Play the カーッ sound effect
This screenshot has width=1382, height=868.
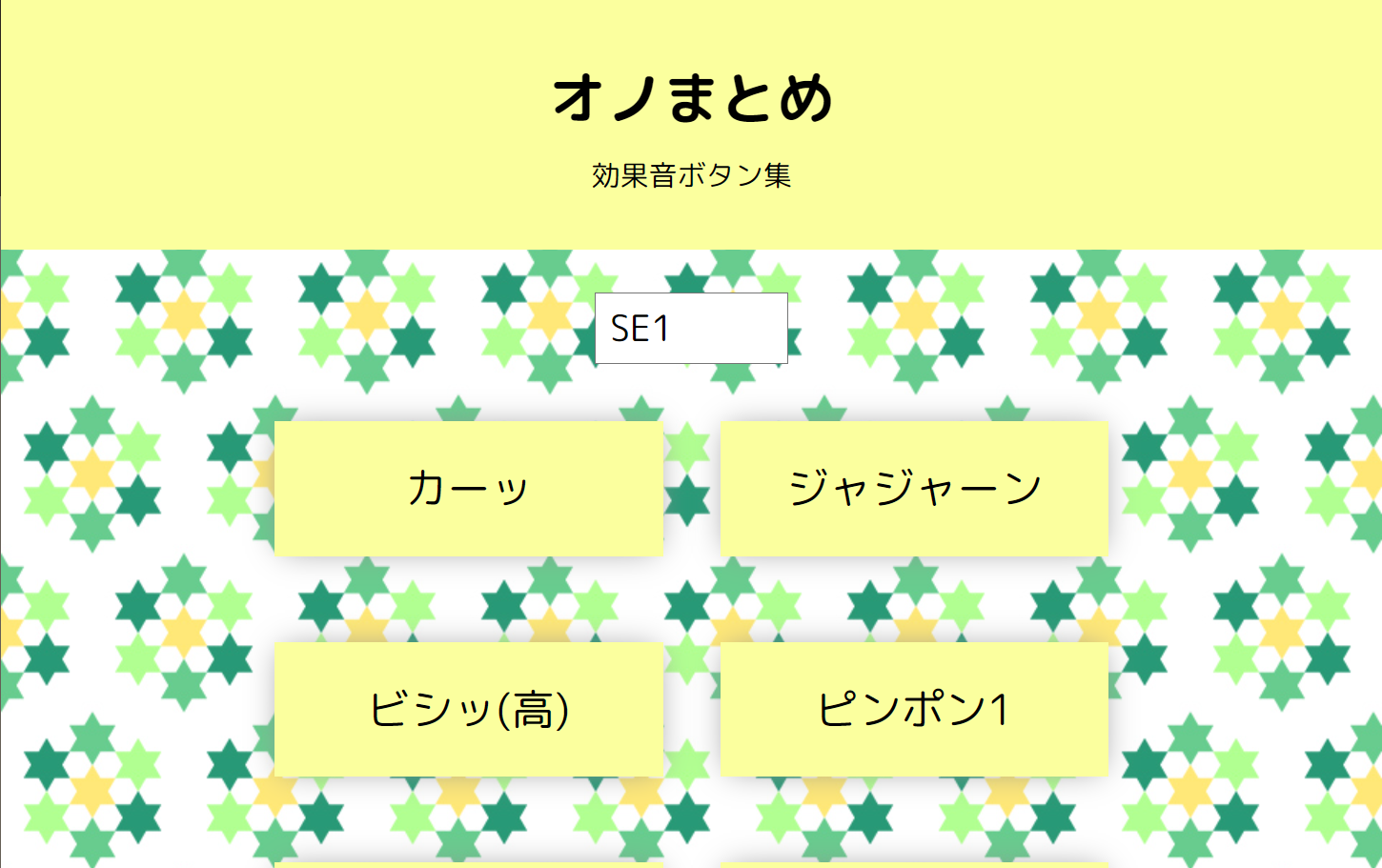click(x=468, y=488)
